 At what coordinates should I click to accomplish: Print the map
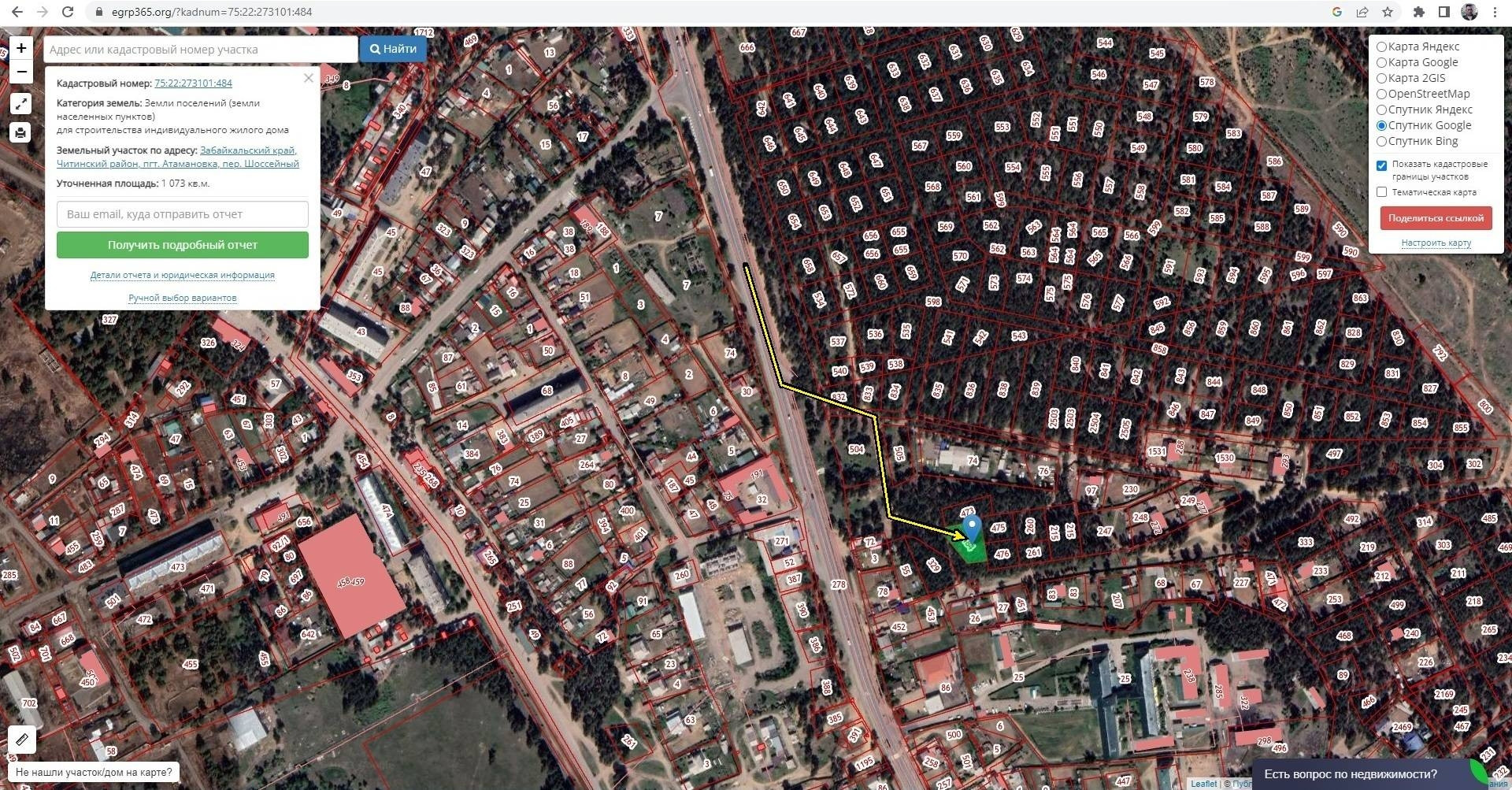click(x=20, y=132)
